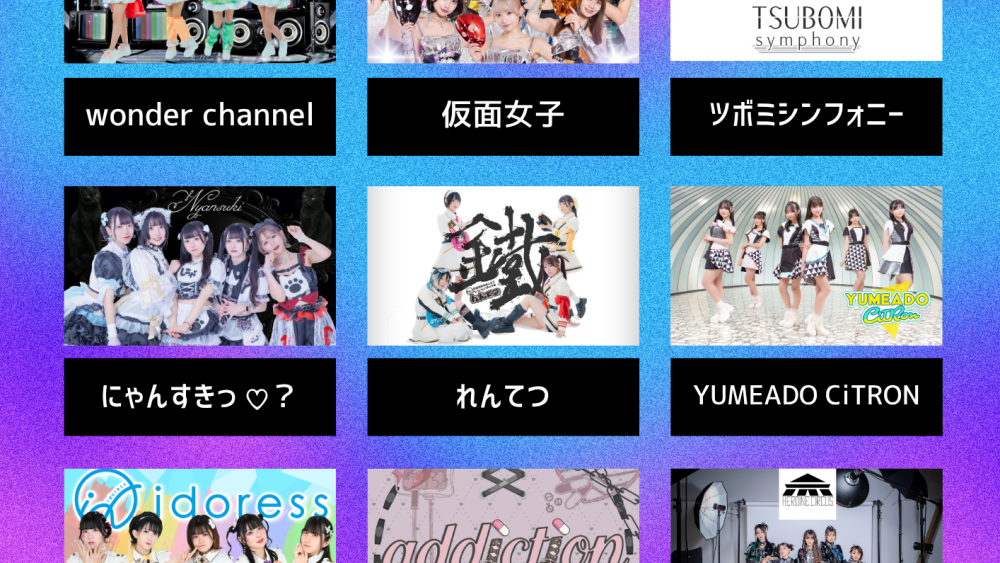Open the YUMEADO CiTRON group photo
Image resolution: width=1000 pixels, height=563 pixels.
tap(806, 266)
